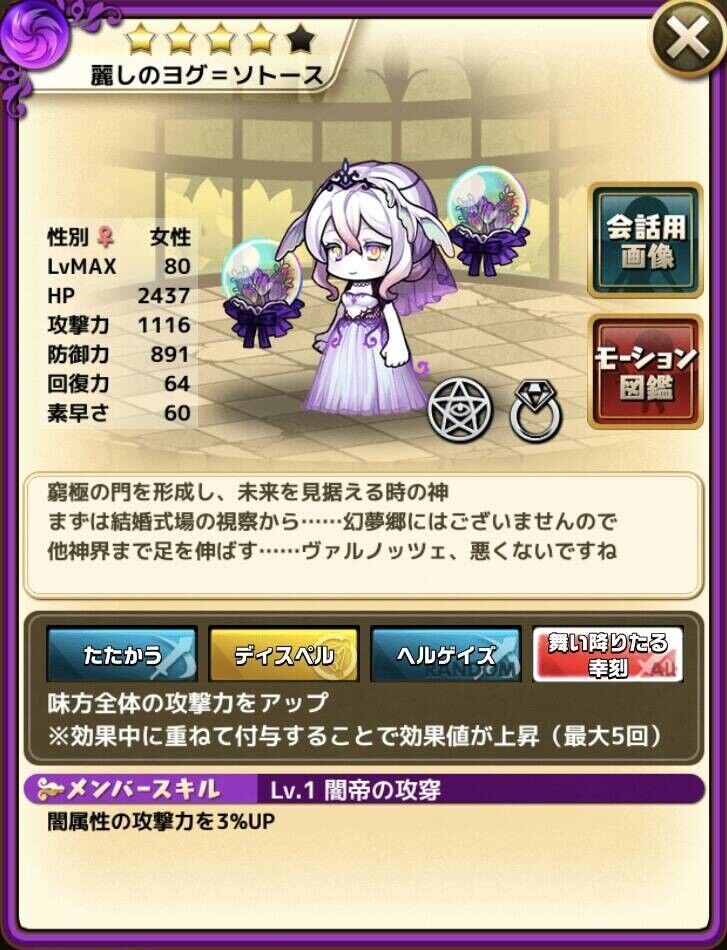Tap the pentagram emblem icon
This screenshot has height=950, width=727.
460,411
